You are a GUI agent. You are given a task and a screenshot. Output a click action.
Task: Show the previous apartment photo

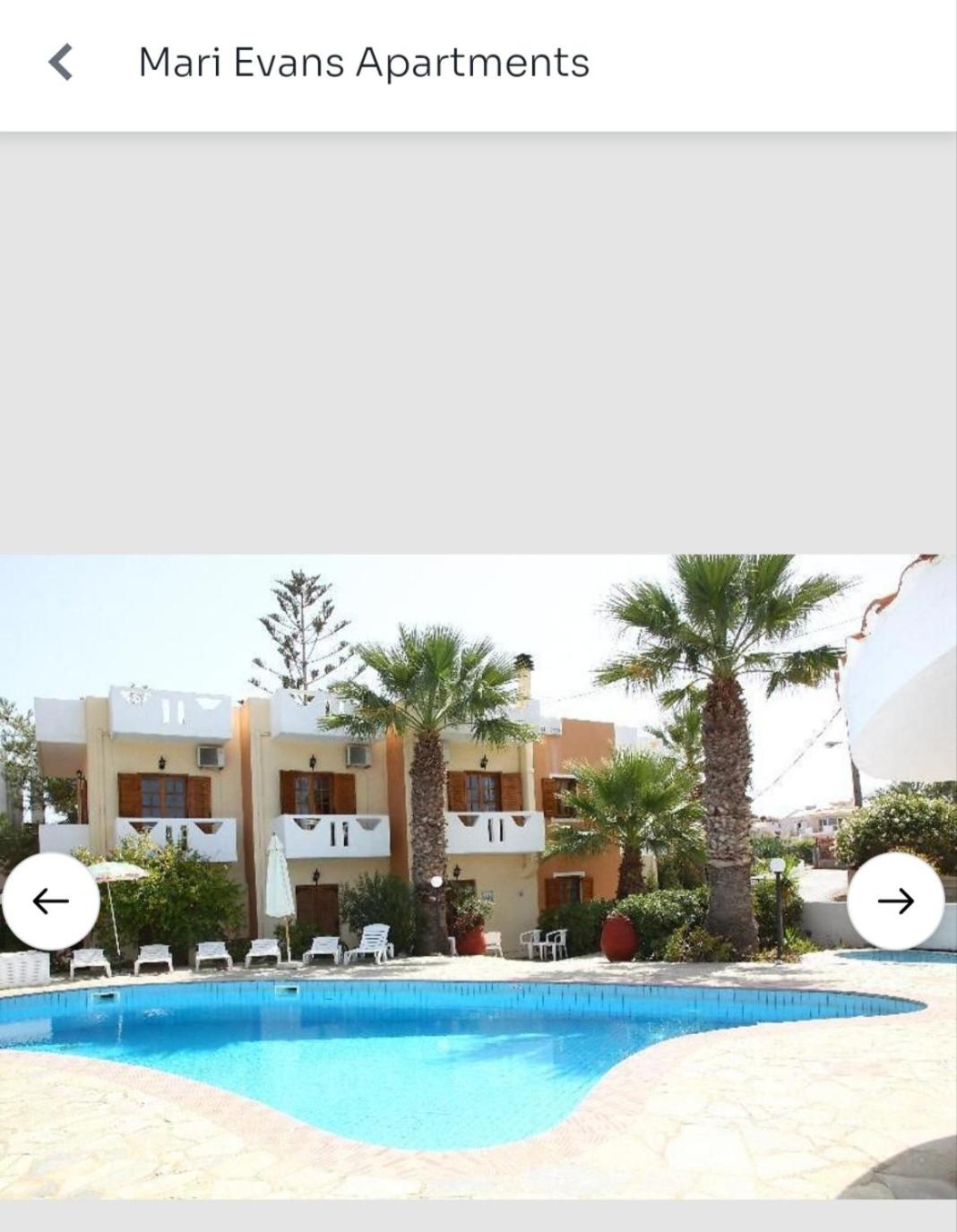pyautogui.click(x=51, y=900)
